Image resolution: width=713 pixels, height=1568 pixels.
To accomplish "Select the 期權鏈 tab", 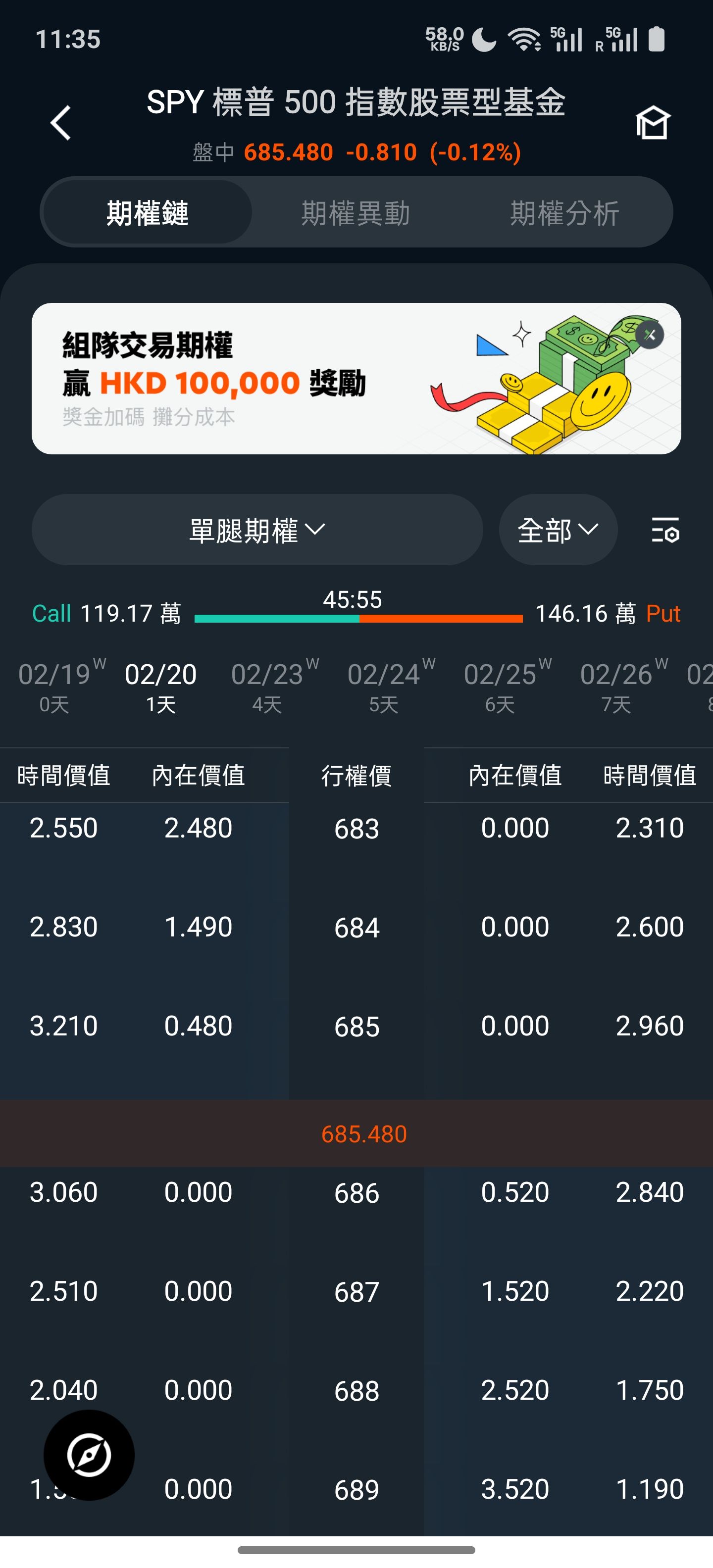I will [x=148, y=213].
